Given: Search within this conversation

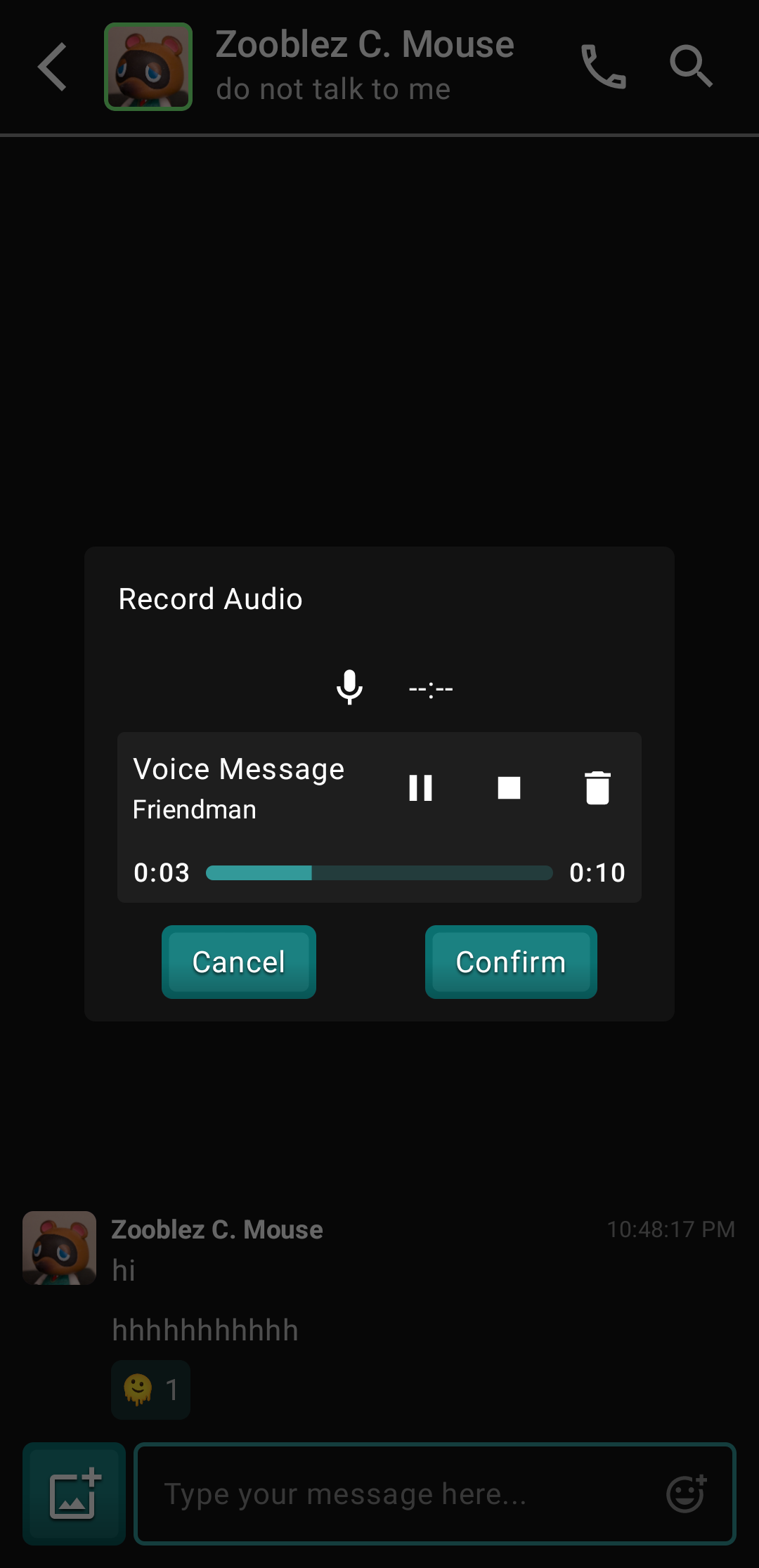Looking at the screenshot, I should [691, 67].
